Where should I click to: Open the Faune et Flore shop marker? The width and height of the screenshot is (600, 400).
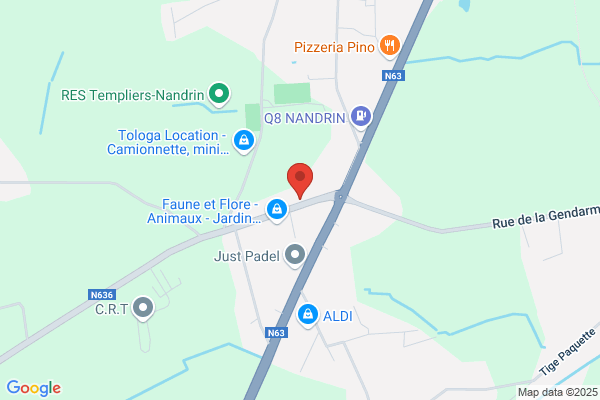279,209
